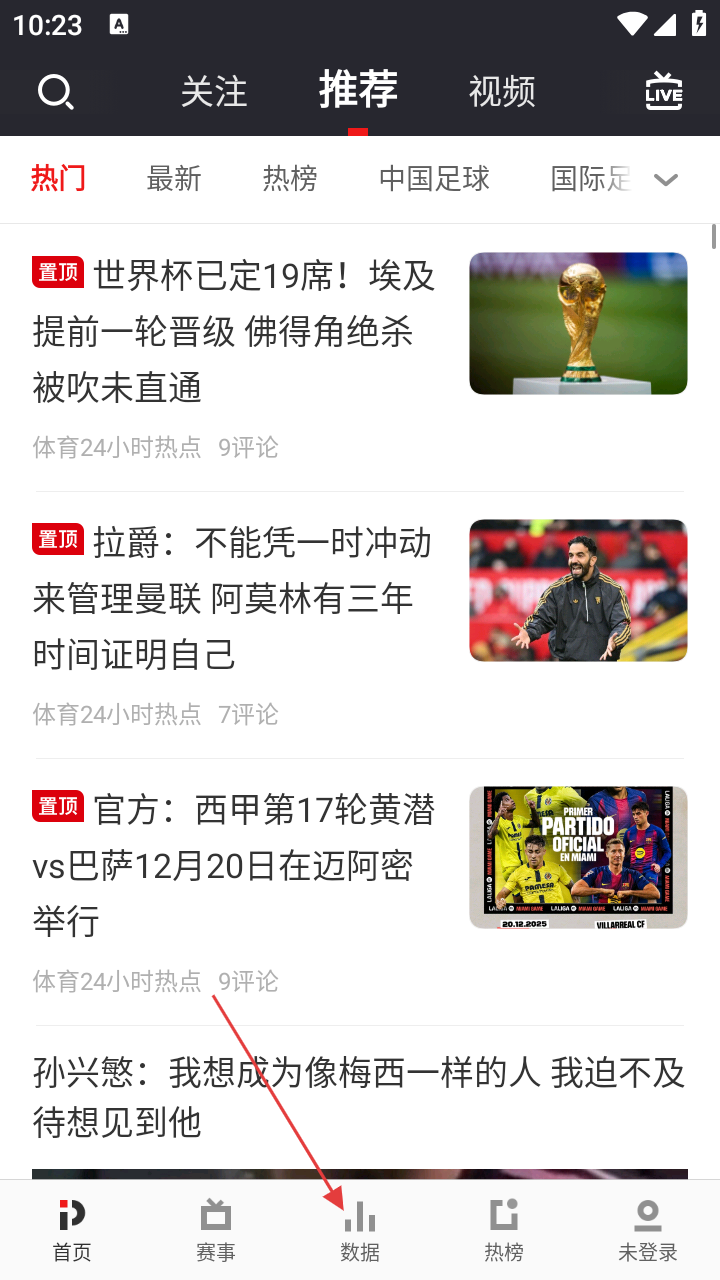Go to the 数据 bottom tab

point(360,1230)
